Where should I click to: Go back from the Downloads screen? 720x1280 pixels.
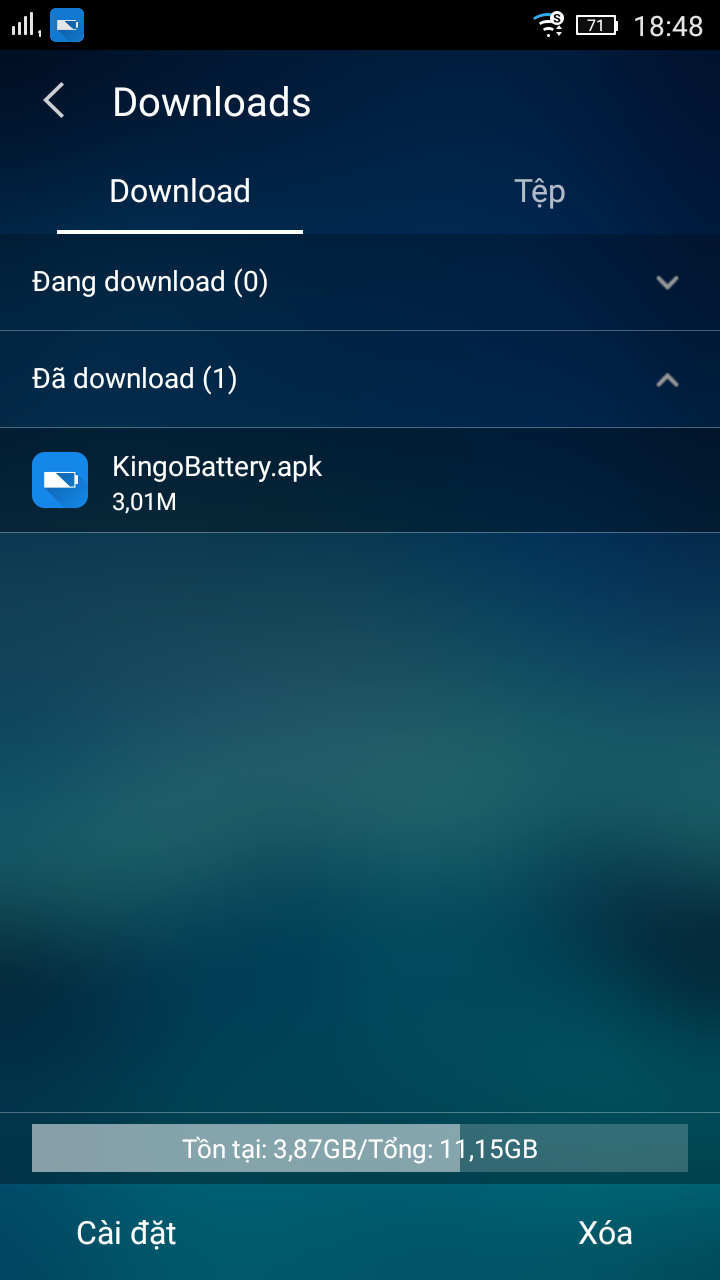54,101
